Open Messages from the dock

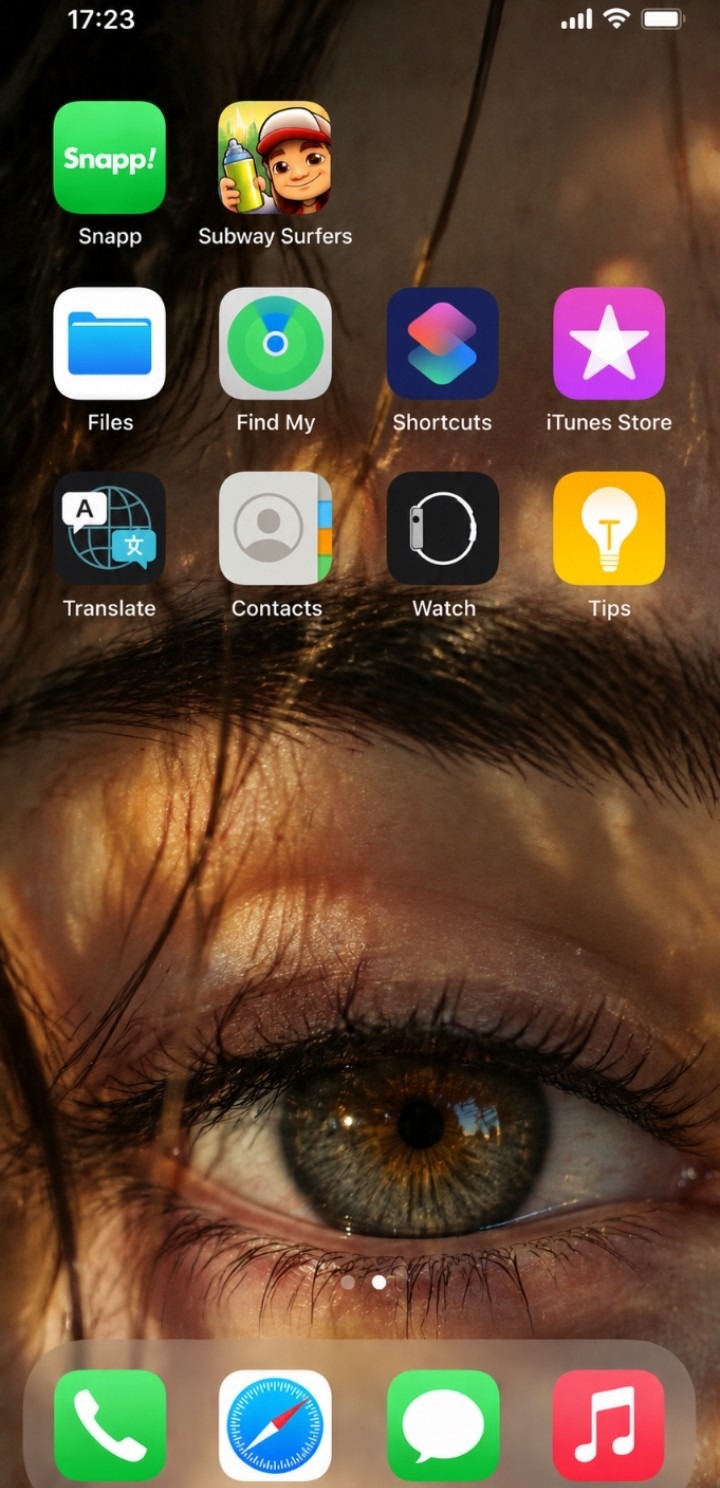point(443,1425)
